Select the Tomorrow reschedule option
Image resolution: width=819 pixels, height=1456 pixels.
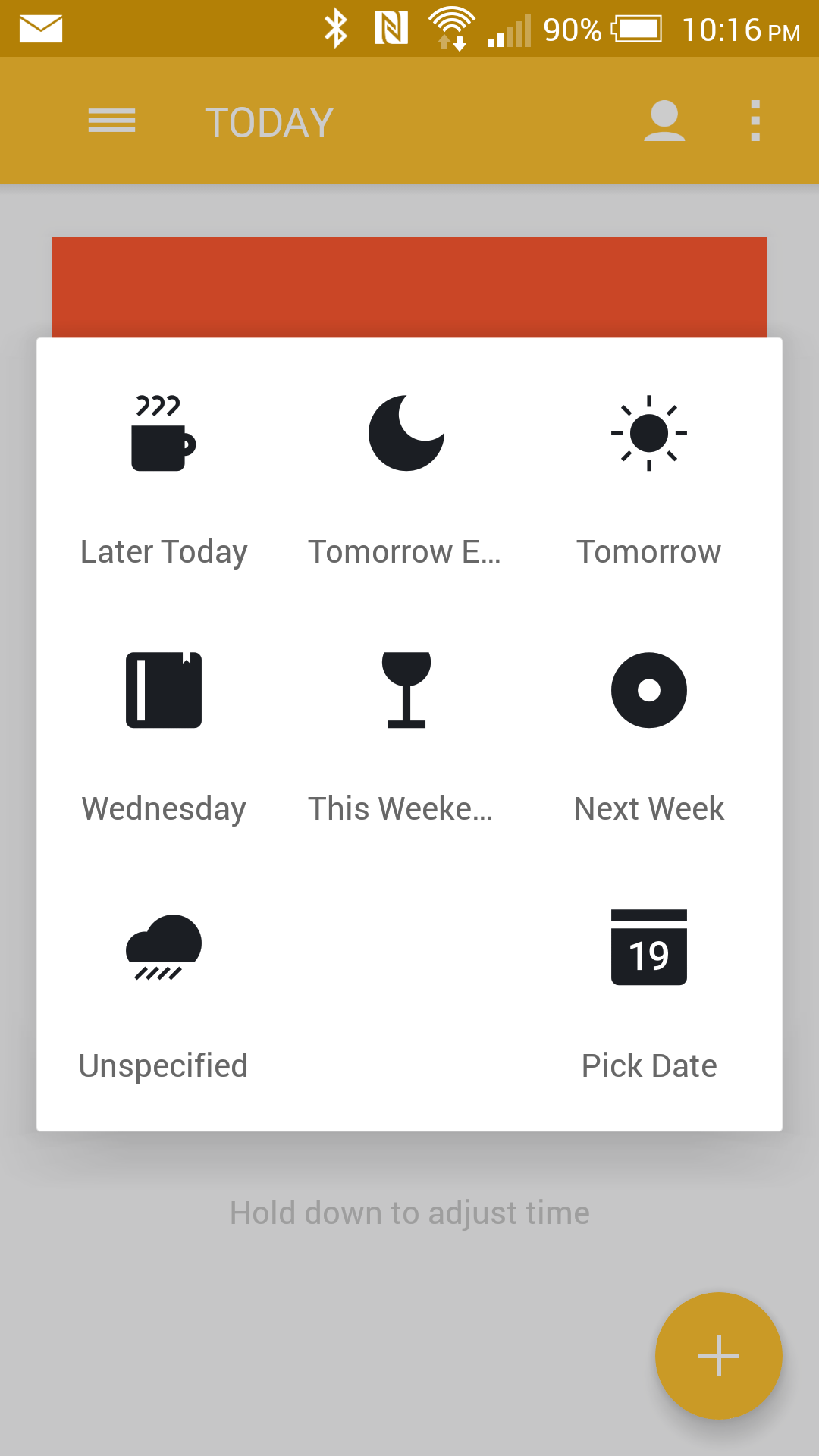pos(649,551)
